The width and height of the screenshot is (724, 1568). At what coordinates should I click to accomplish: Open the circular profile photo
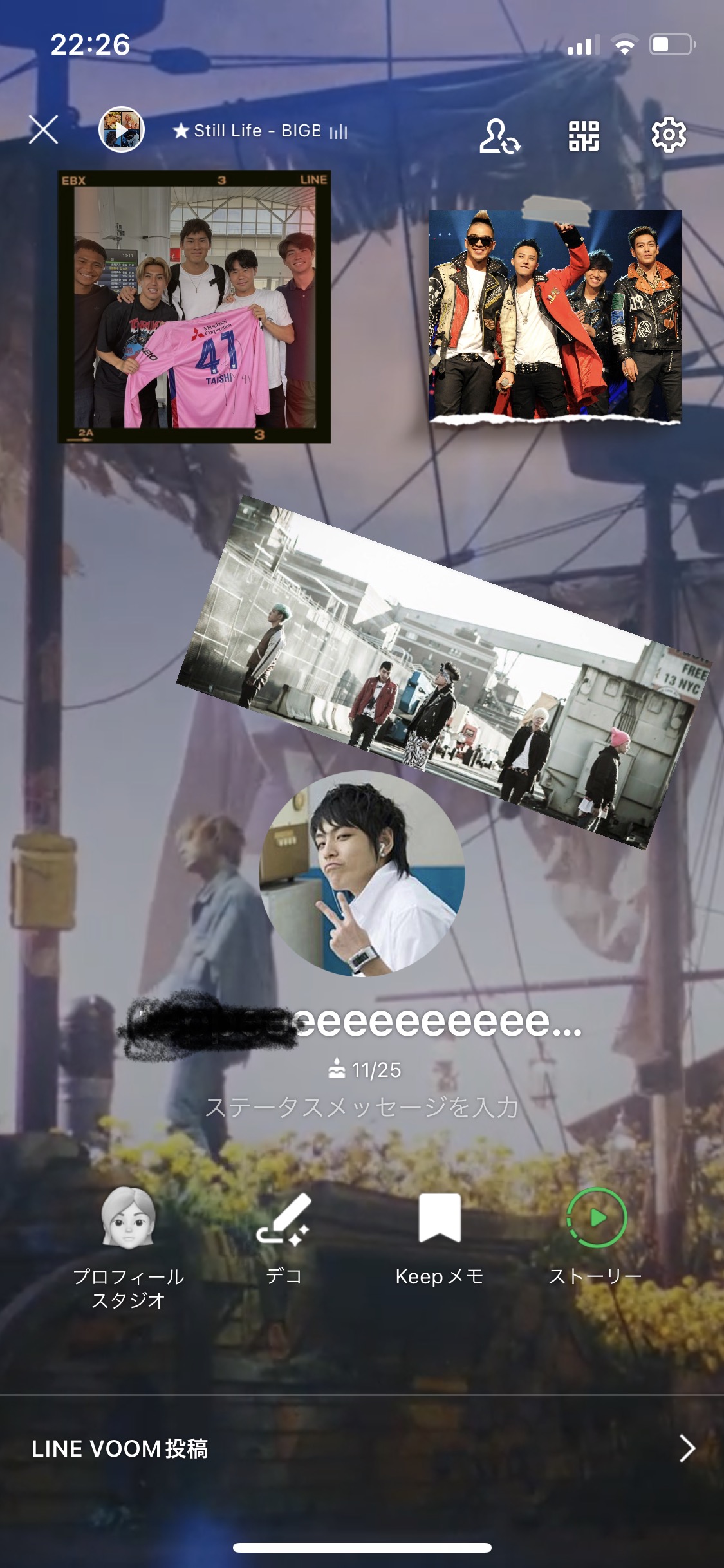362,873
